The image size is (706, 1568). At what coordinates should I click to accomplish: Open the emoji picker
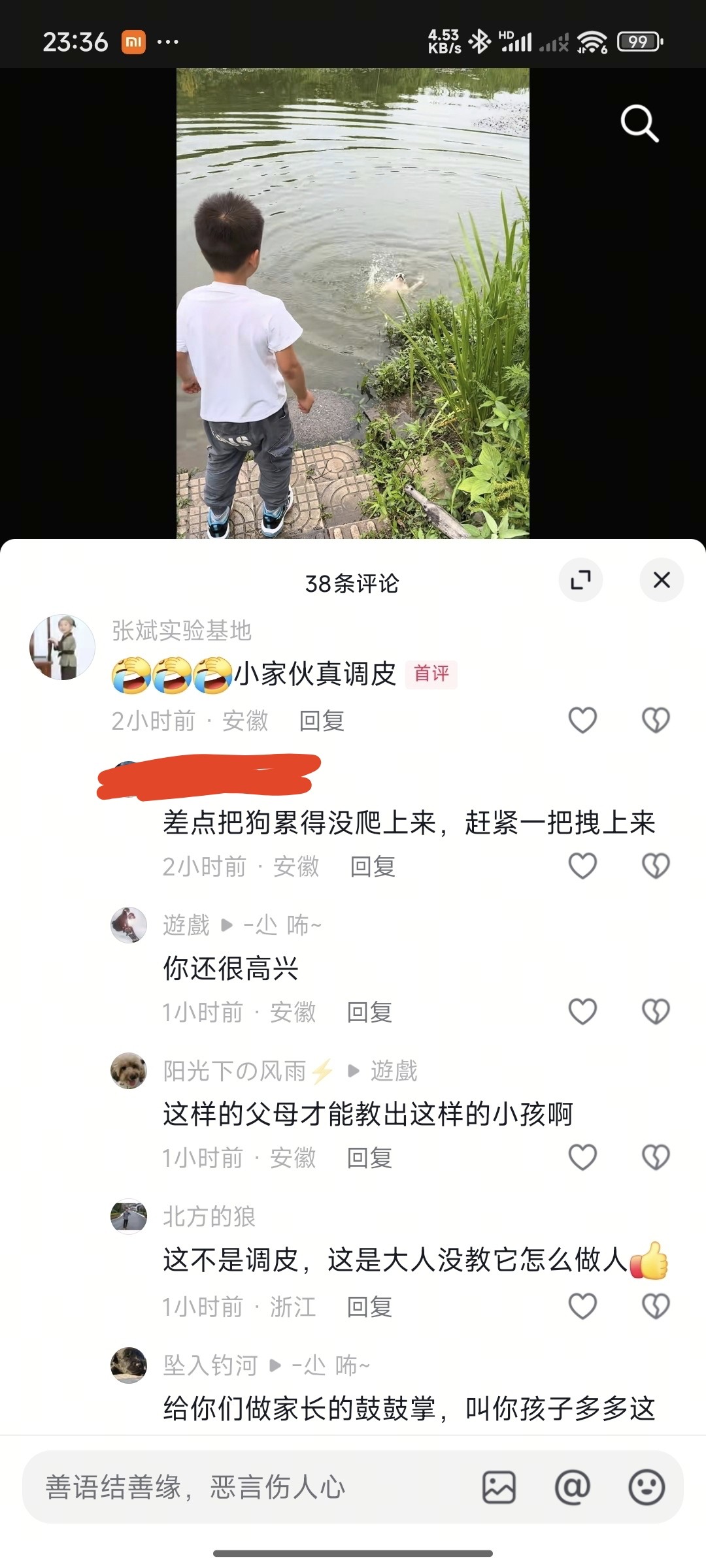tap(647, 1488)
